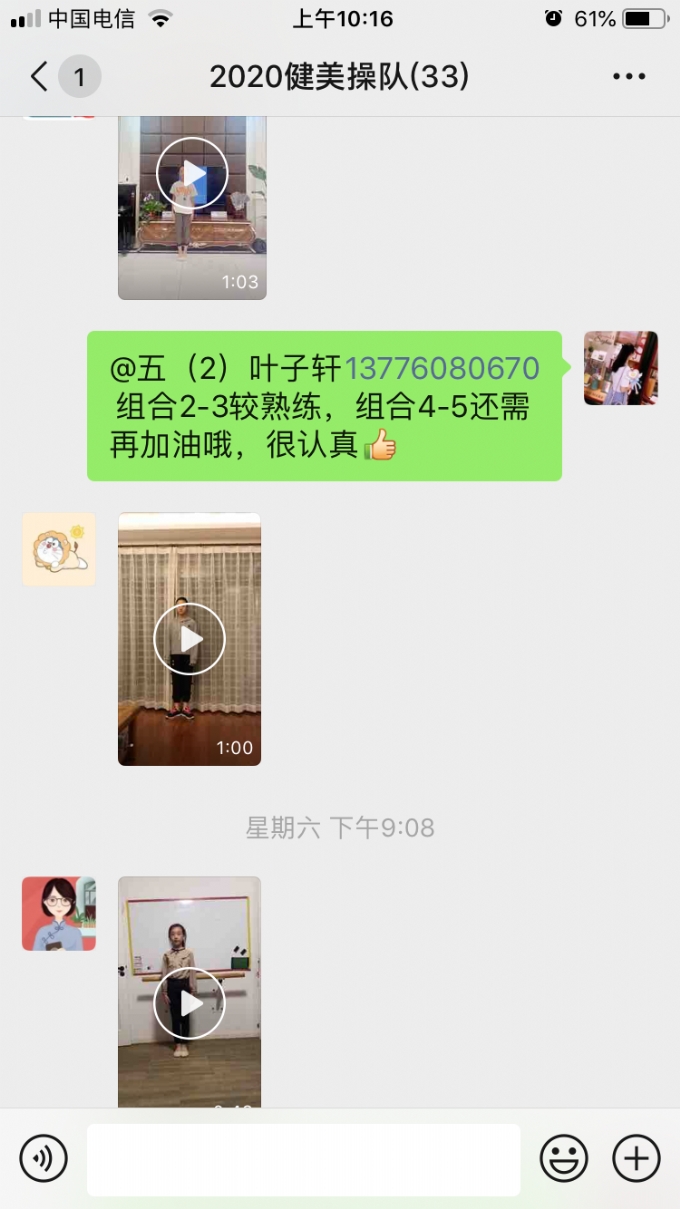Play the video sent Saturday at 9:08 PM
This screenshot has height=1209, width=680.
click(189, 992)
